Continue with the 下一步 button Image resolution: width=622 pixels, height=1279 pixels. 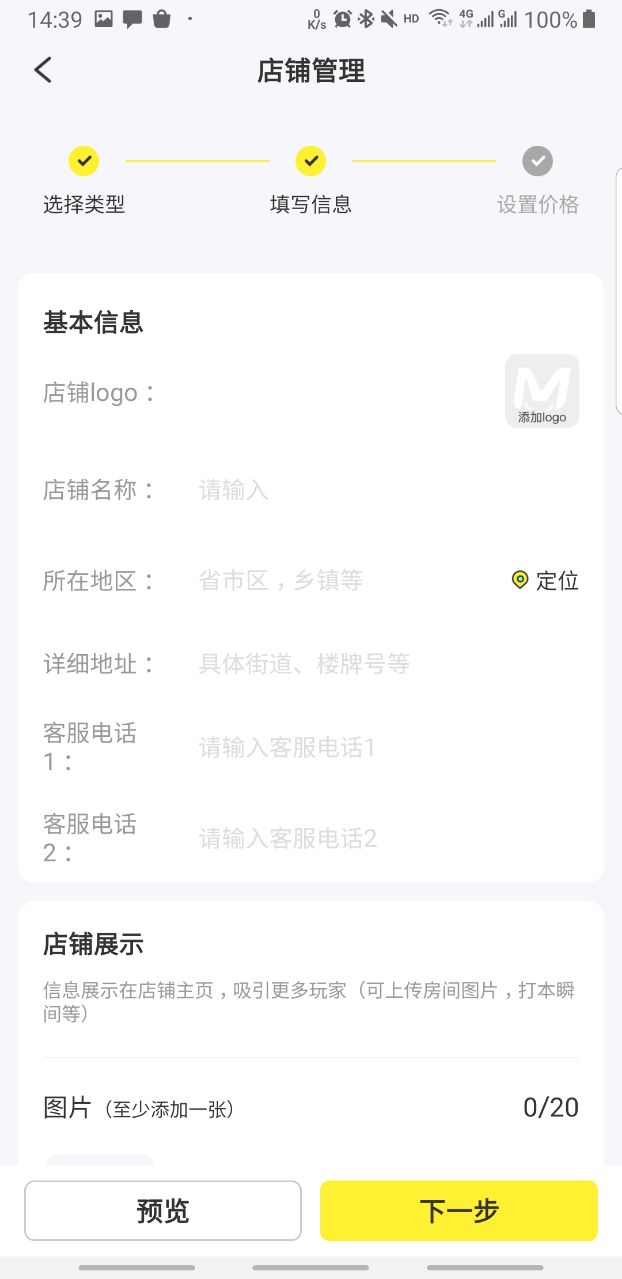[x=458, y=1211]
